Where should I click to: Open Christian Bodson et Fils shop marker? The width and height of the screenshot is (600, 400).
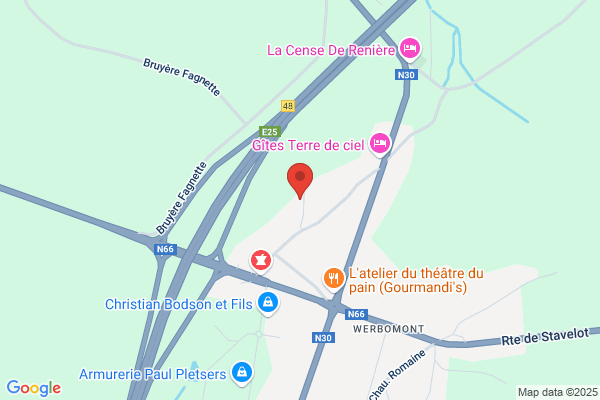point(268,303)
